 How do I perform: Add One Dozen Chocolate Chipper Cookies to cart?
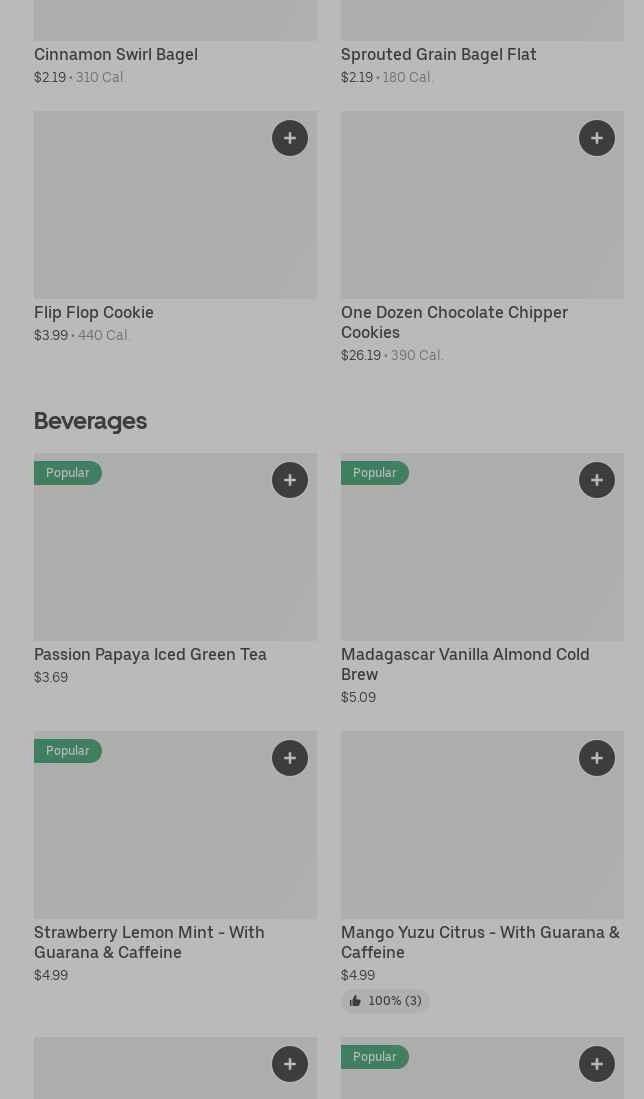point(597,138)
